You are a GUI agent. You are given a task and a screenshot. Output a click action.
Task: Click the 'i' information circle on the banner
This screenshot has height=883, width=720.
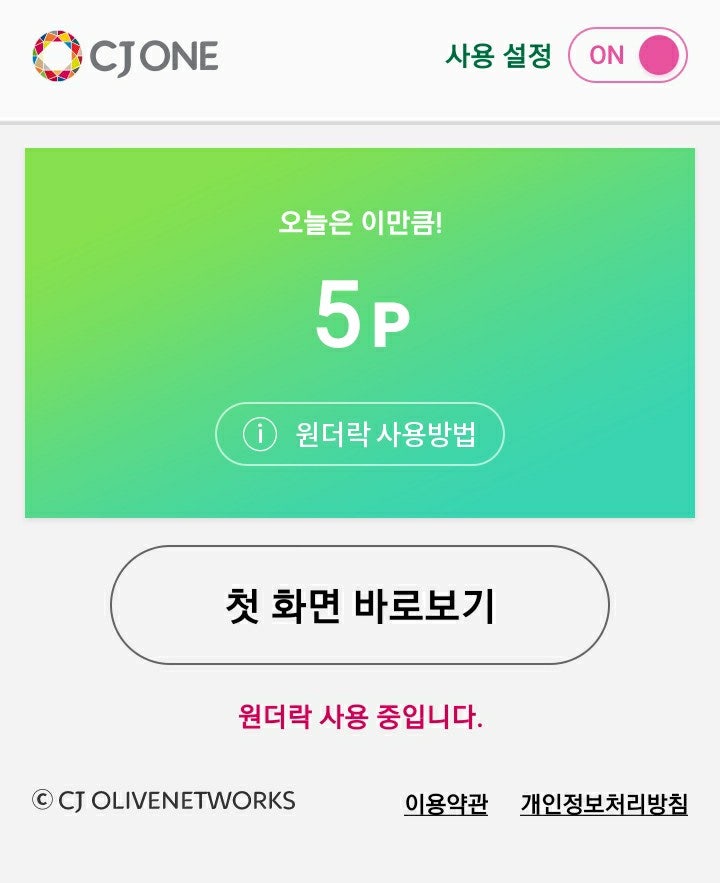tap(259, 434)
